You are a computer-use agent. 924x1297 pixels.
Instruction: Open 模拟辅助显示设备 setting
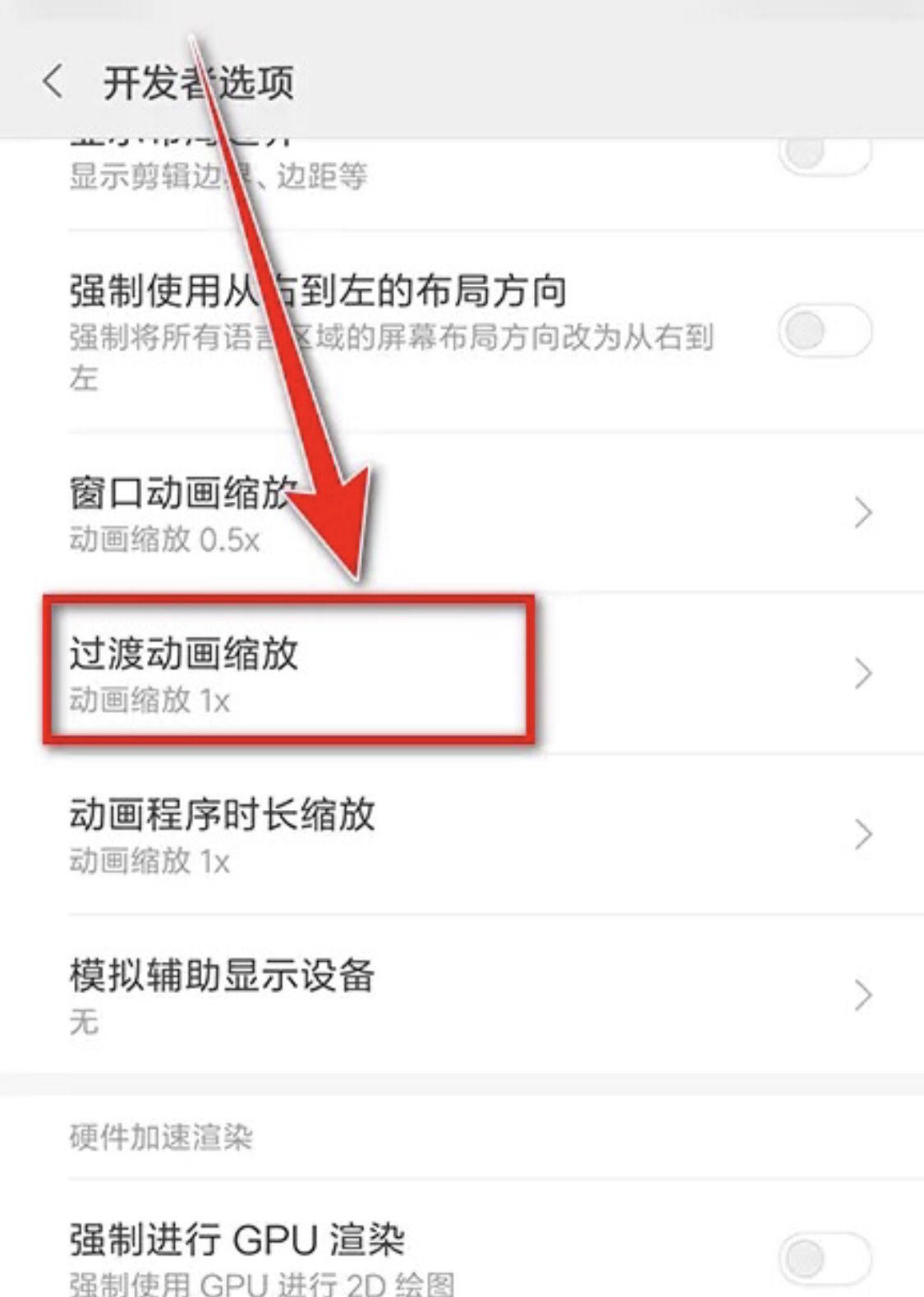[460, 995]
